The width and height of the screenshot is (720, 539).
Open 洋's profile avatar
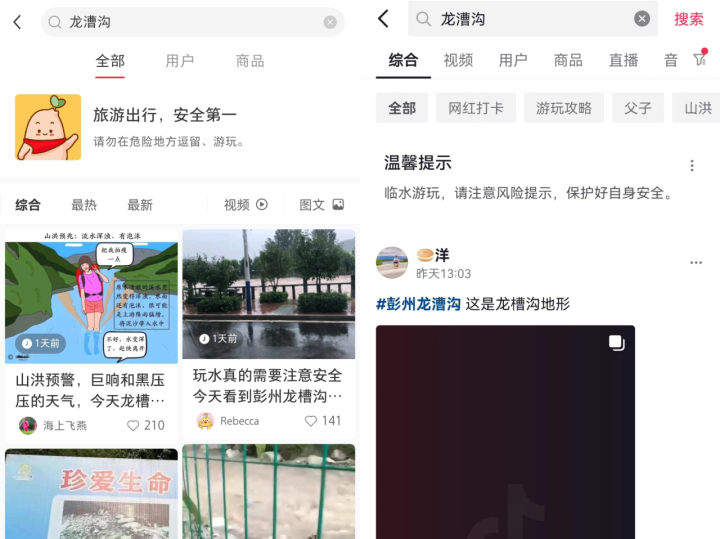[392, 264]
